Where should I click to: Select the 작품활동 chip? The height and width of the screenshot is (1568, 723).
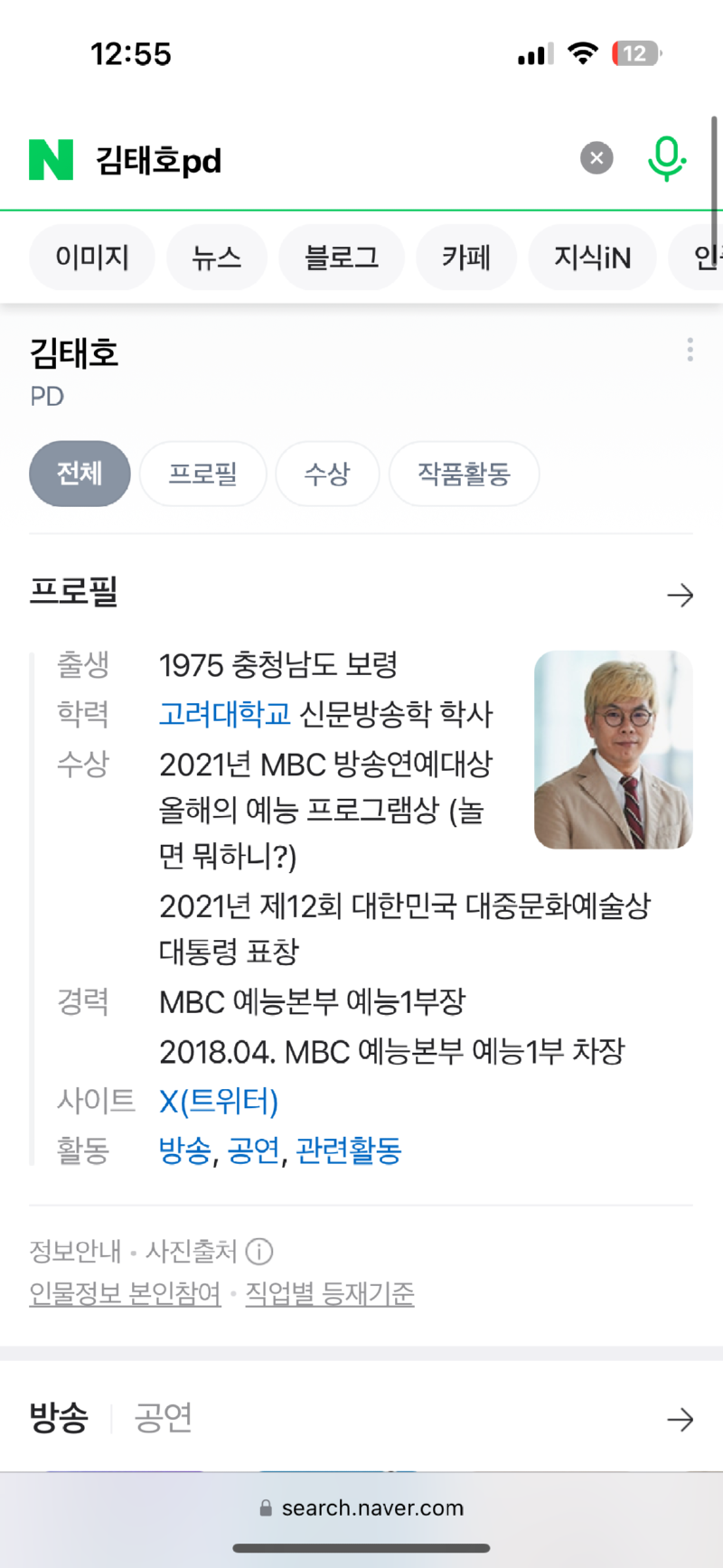464,474
